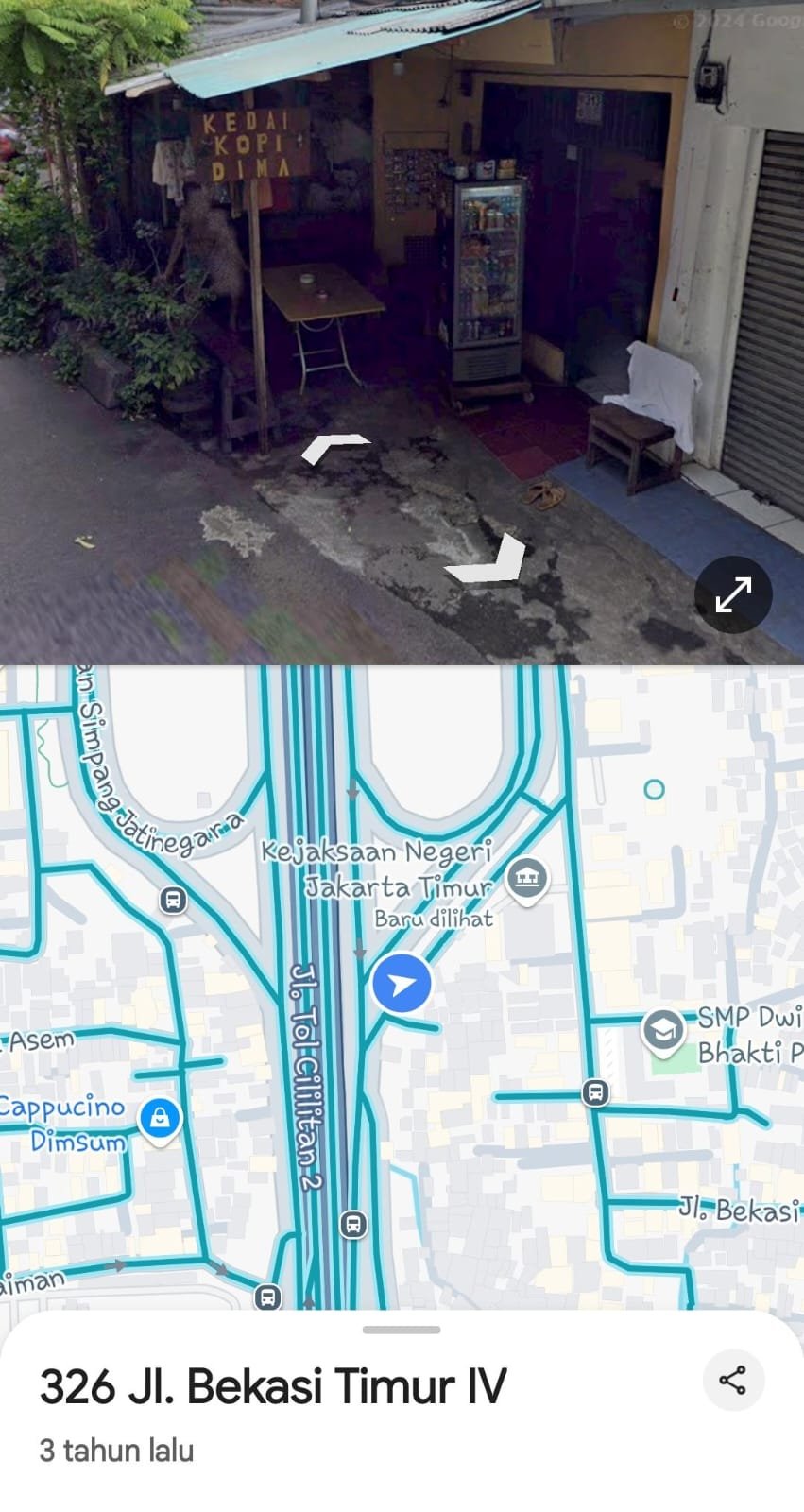The width and height of the screenshot is (804, 1512).
Task: Select the SMP Dwi Bhakti school pin
Action: 663,1032
